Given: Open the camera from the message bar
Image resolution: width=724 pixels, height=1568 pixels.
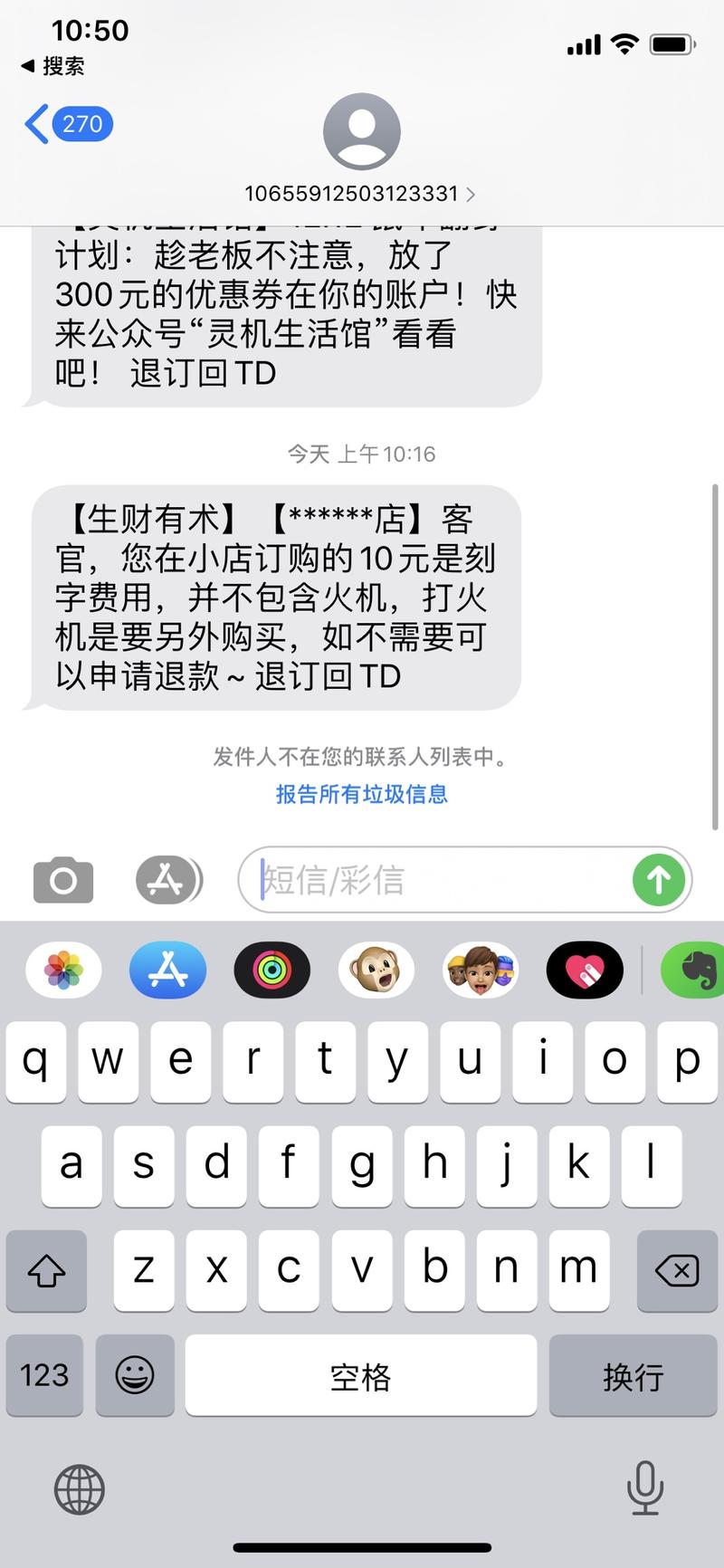Looking at the screenshot, I should 62,879.
